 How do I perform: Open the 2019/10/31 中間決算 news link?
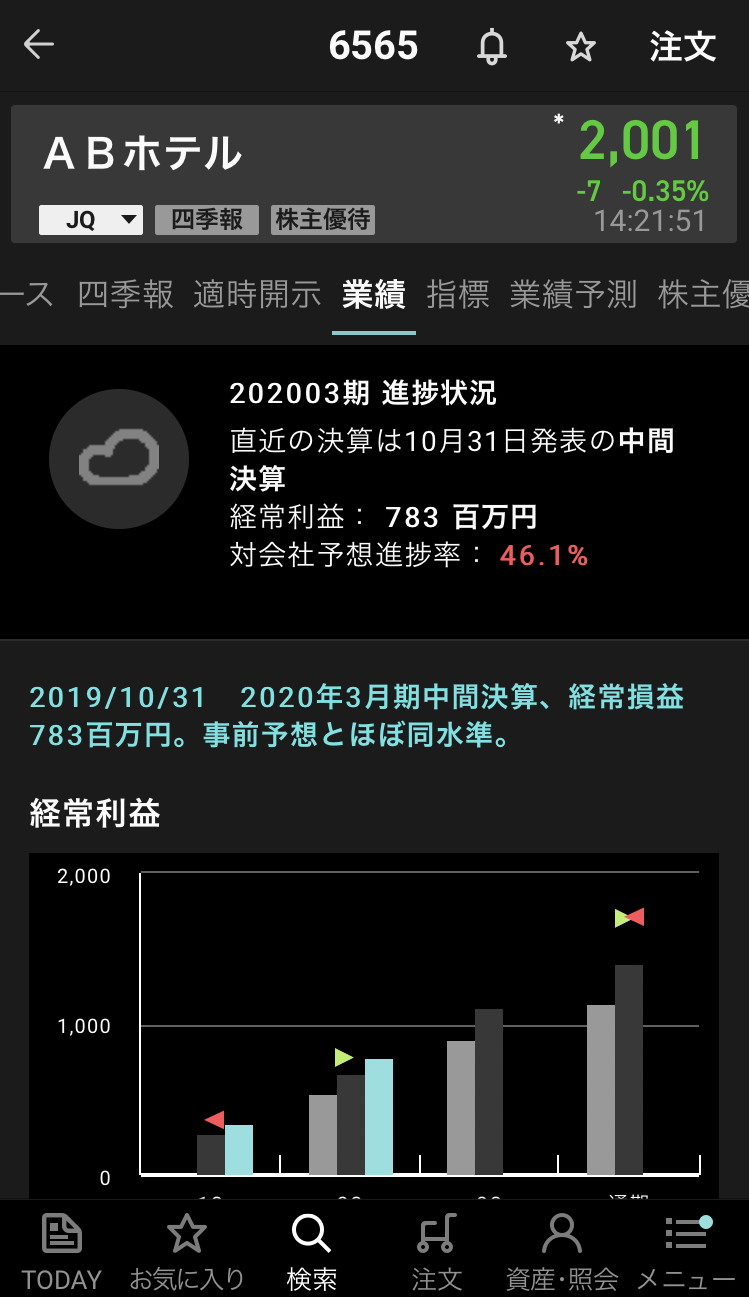pyautogui.click(x=356, y=716)
